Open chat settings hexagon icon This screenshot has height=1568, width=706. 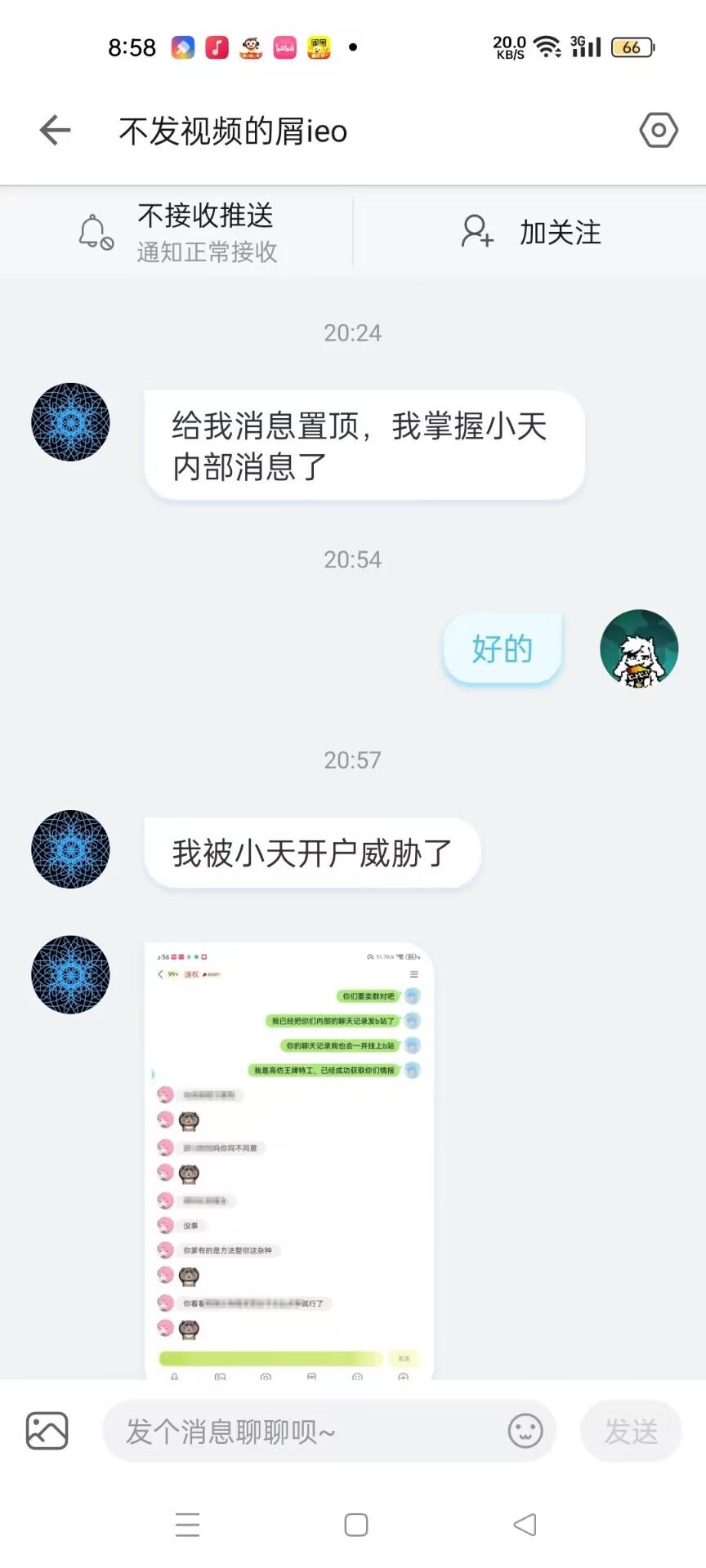pos(658,131)
